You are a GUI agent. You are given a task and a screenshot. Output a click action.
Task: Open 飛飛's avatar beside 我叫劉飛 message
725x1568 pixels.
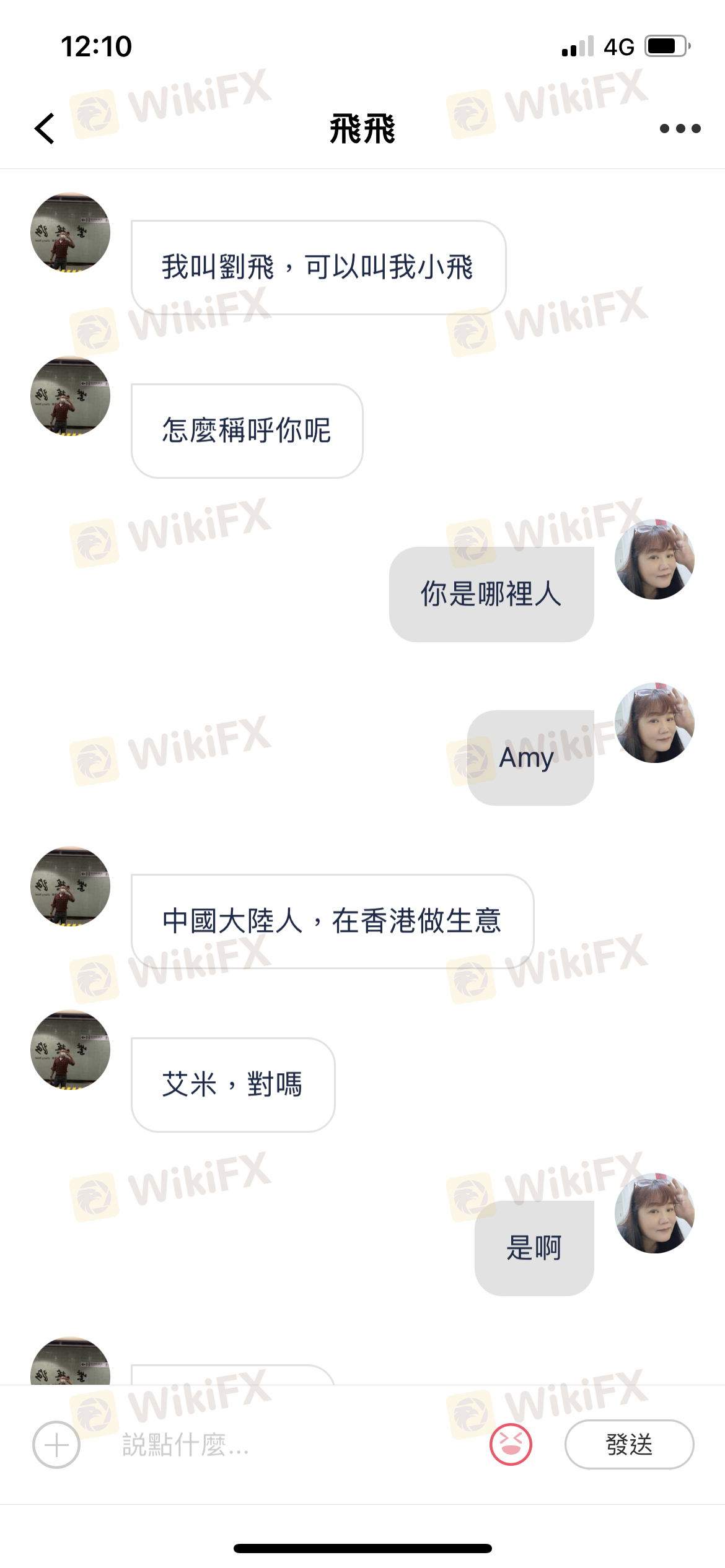[x=70, y=232]
